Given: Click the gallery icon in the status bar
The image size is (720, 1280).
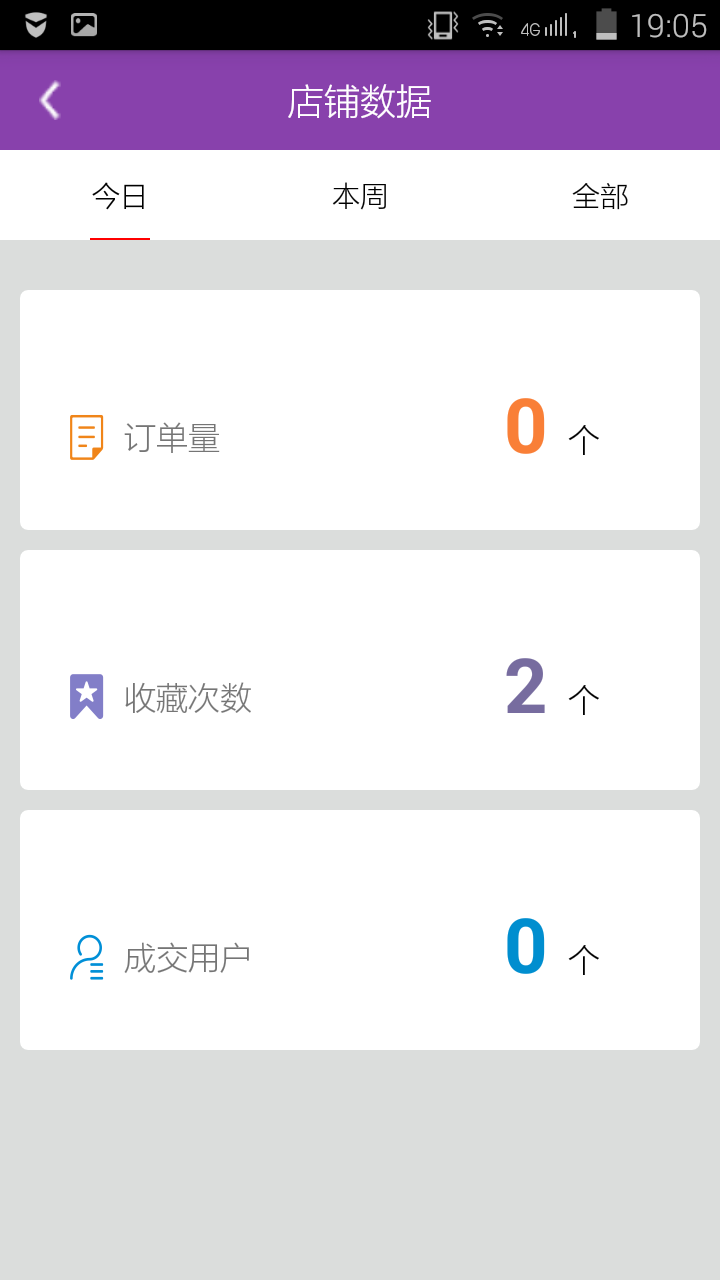Looking at the screenshot, I should click(x=83, y=25).
